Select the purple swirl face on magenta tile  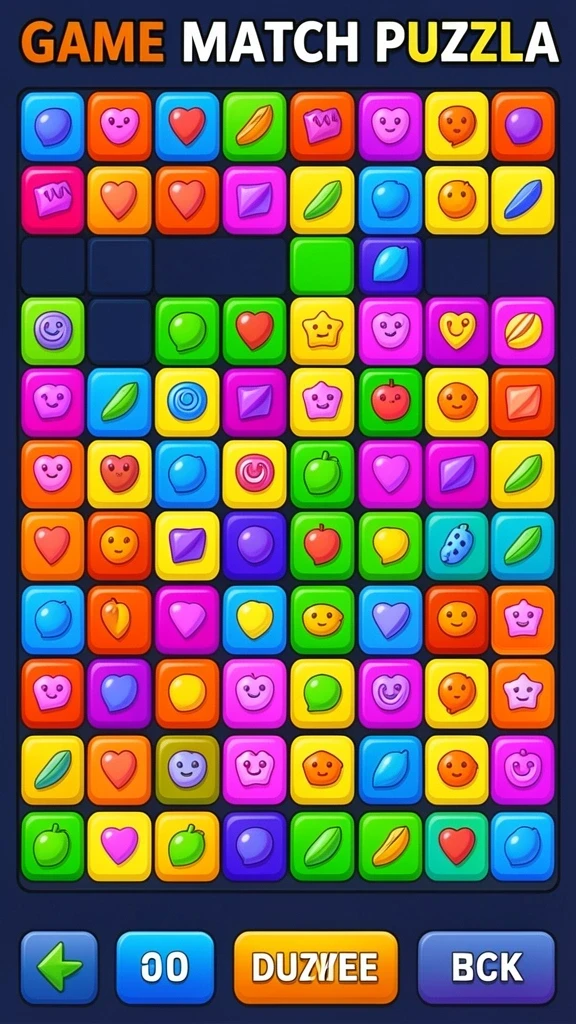point(390,694)
